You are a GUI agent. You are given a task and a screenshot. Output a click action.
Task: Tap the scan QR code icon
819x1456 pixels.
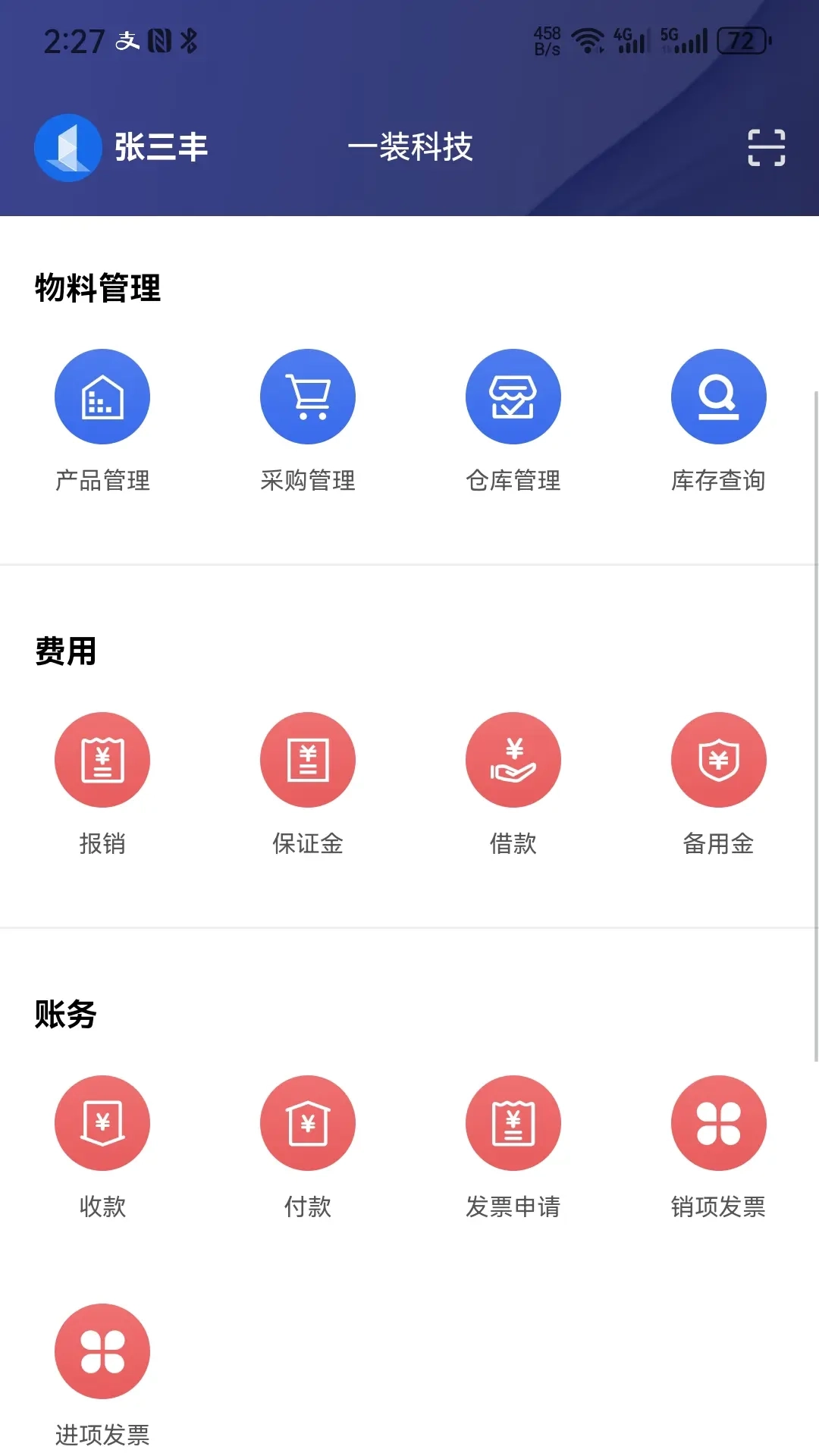(766, 149)
